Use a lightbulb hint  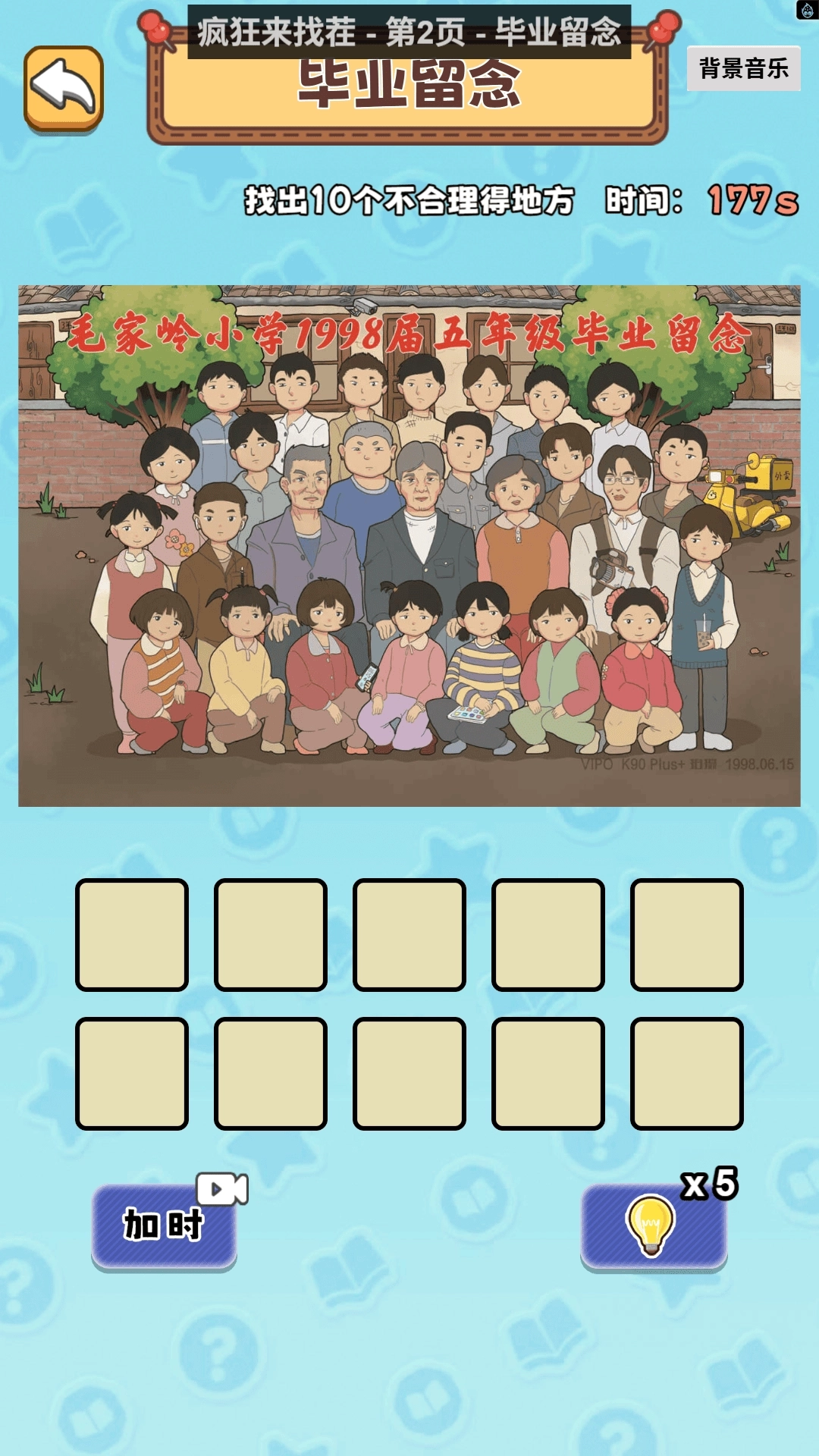tap(653, 1224)
